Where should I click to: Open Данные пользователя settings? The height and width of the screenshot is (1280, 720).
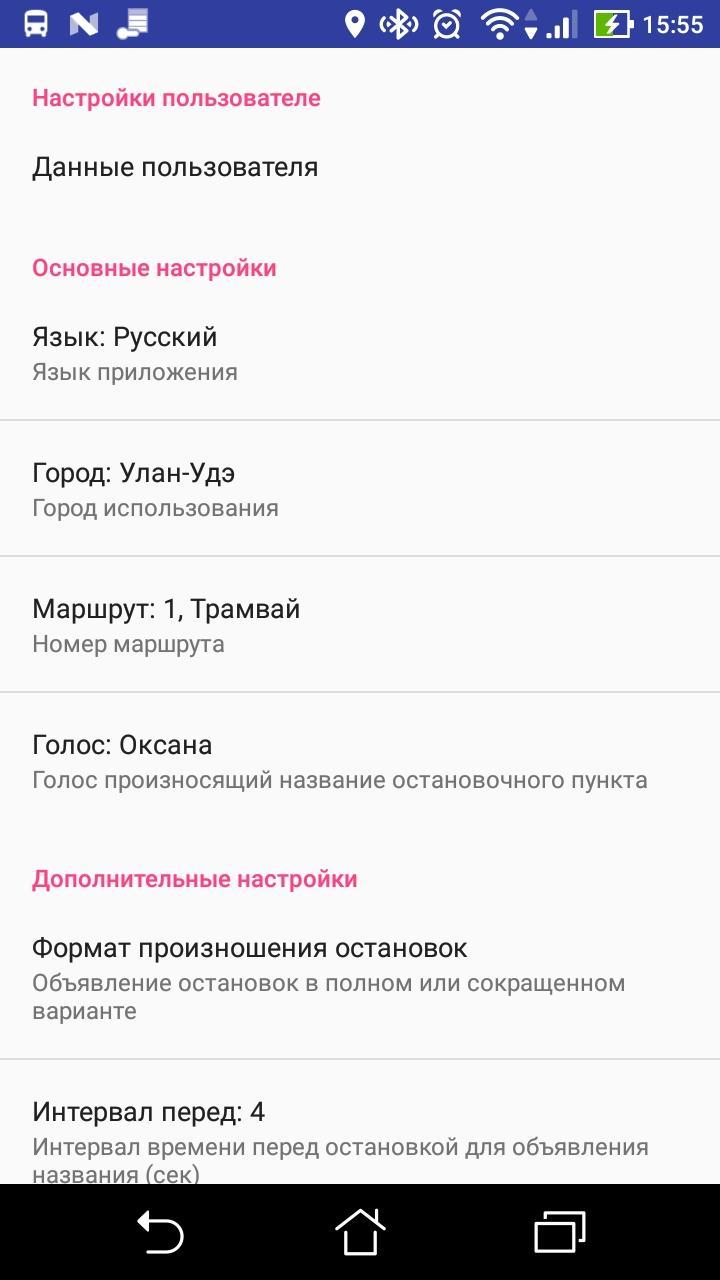point(360,166)
